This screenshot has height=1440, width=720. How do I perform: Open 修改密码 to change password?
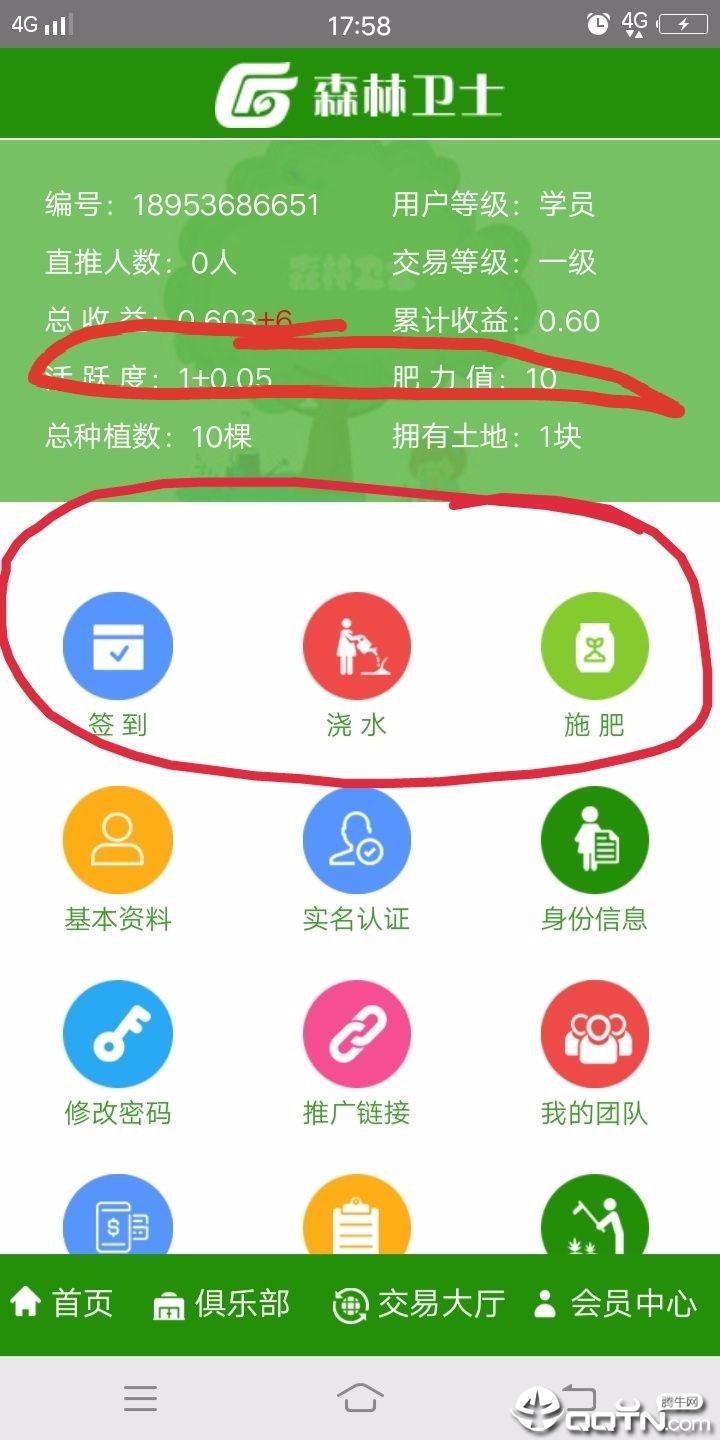click(x=118, y=1034)
